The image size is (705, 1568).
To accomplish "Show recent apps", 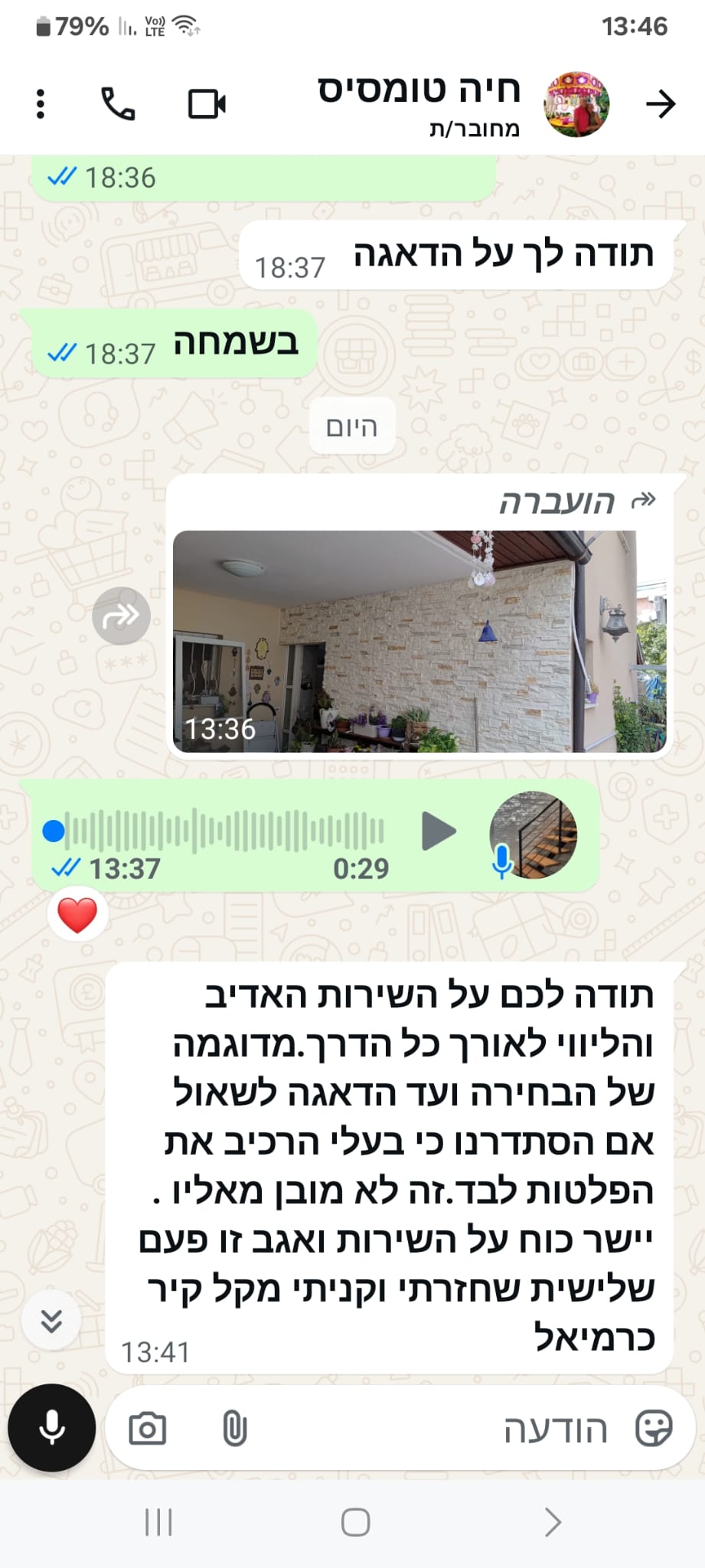I will pyautogui.click(x=158, y=1522).
